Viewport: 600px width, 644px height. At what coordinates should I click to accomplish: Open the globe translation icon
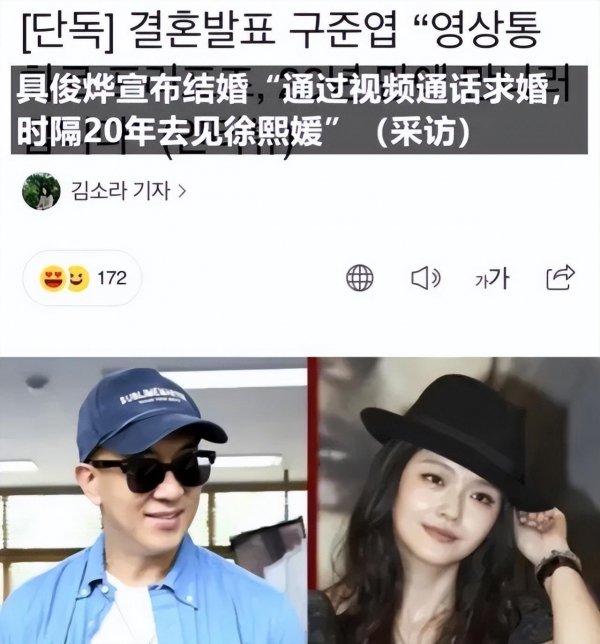360,278
